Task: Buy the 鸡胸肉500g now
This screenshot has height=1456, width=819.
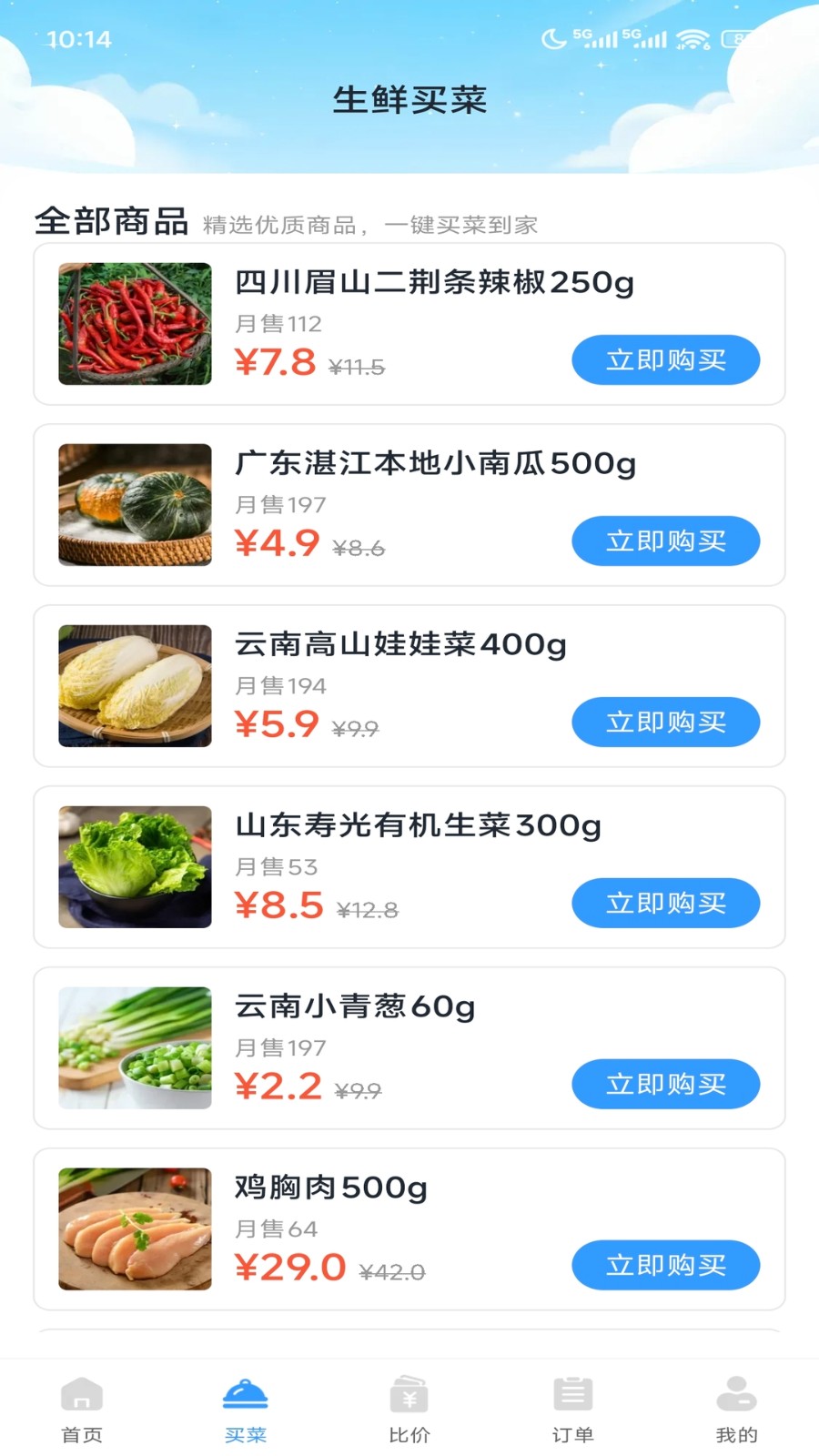Action: click(x=665, y=1265)
